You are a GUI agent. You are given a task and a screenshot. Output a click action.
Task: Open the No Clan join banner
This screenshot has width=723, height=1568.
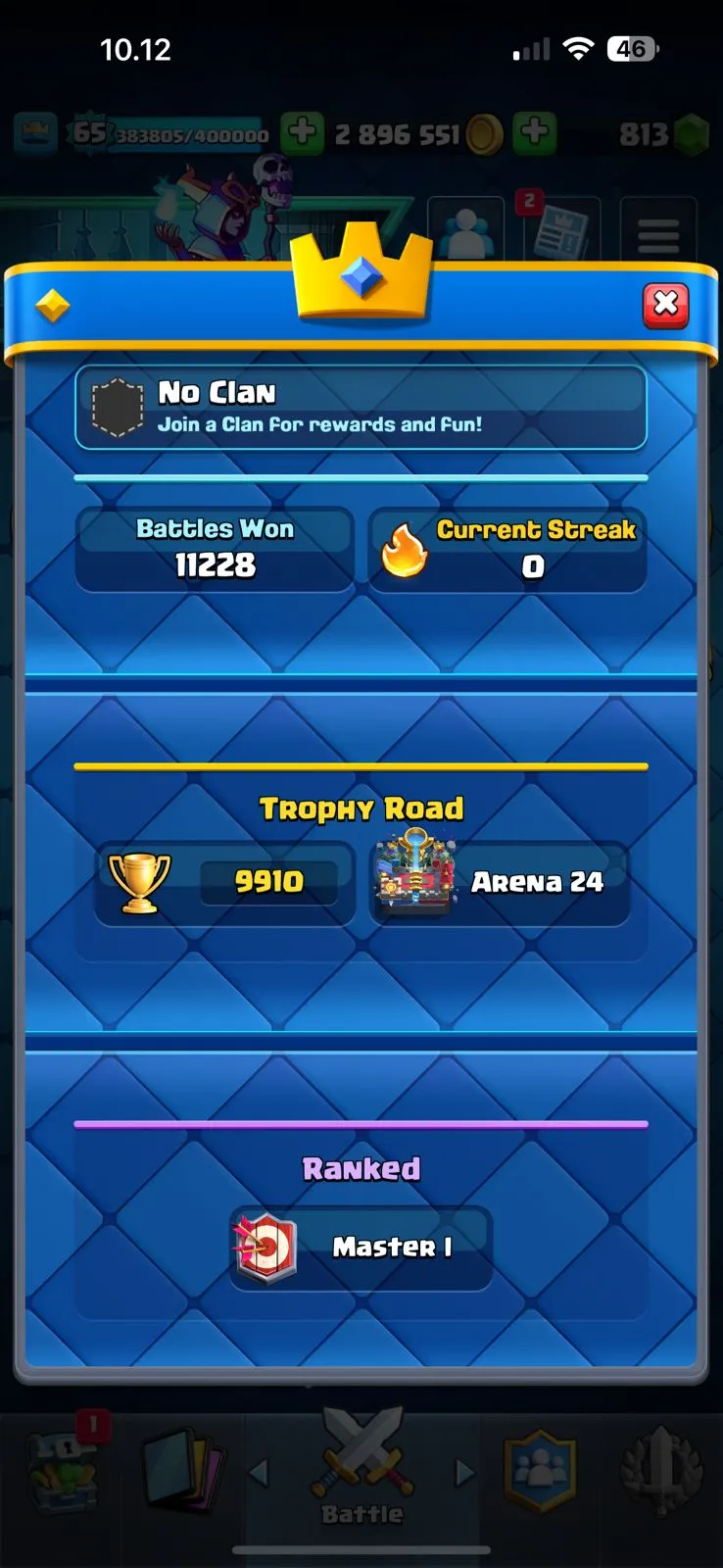[x=361, y=408]
